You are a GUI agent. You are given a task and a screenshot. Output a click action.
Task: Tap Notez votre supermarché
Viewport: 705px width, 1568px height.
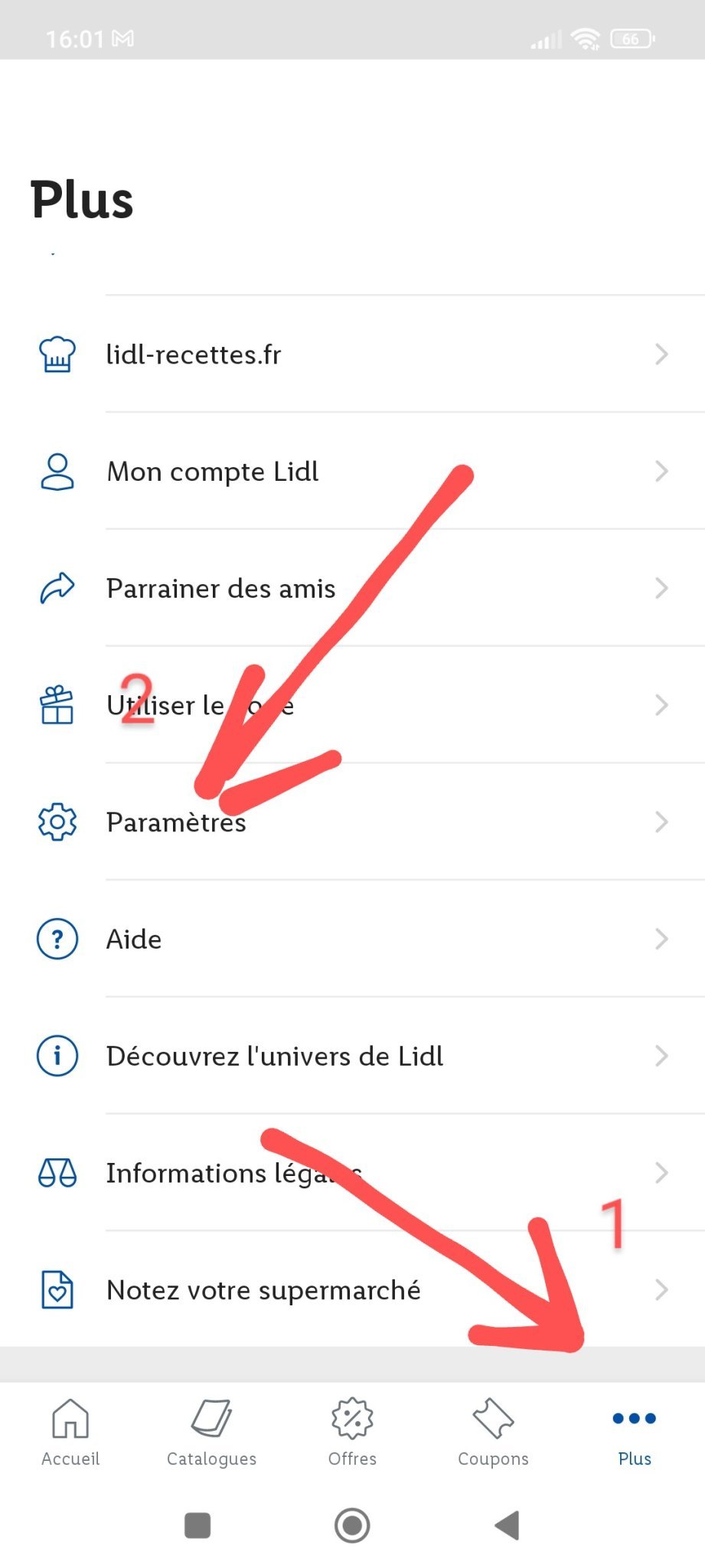coord(352,1290)
